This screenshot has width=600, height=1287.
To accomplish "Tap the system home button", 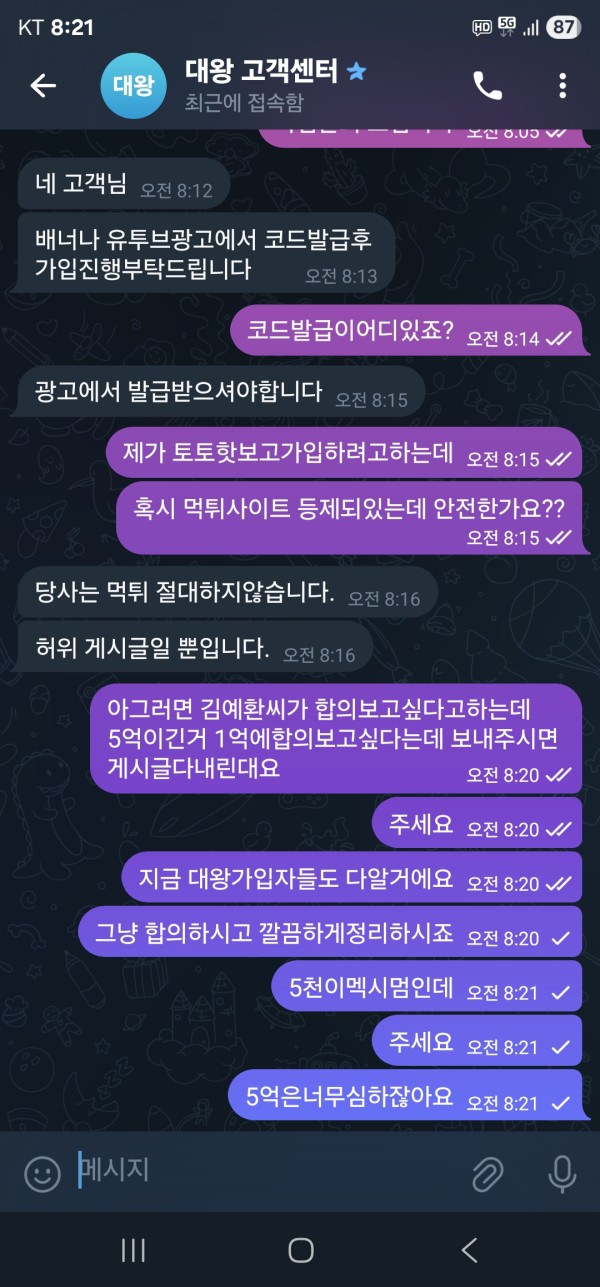I will [300, 1249].
